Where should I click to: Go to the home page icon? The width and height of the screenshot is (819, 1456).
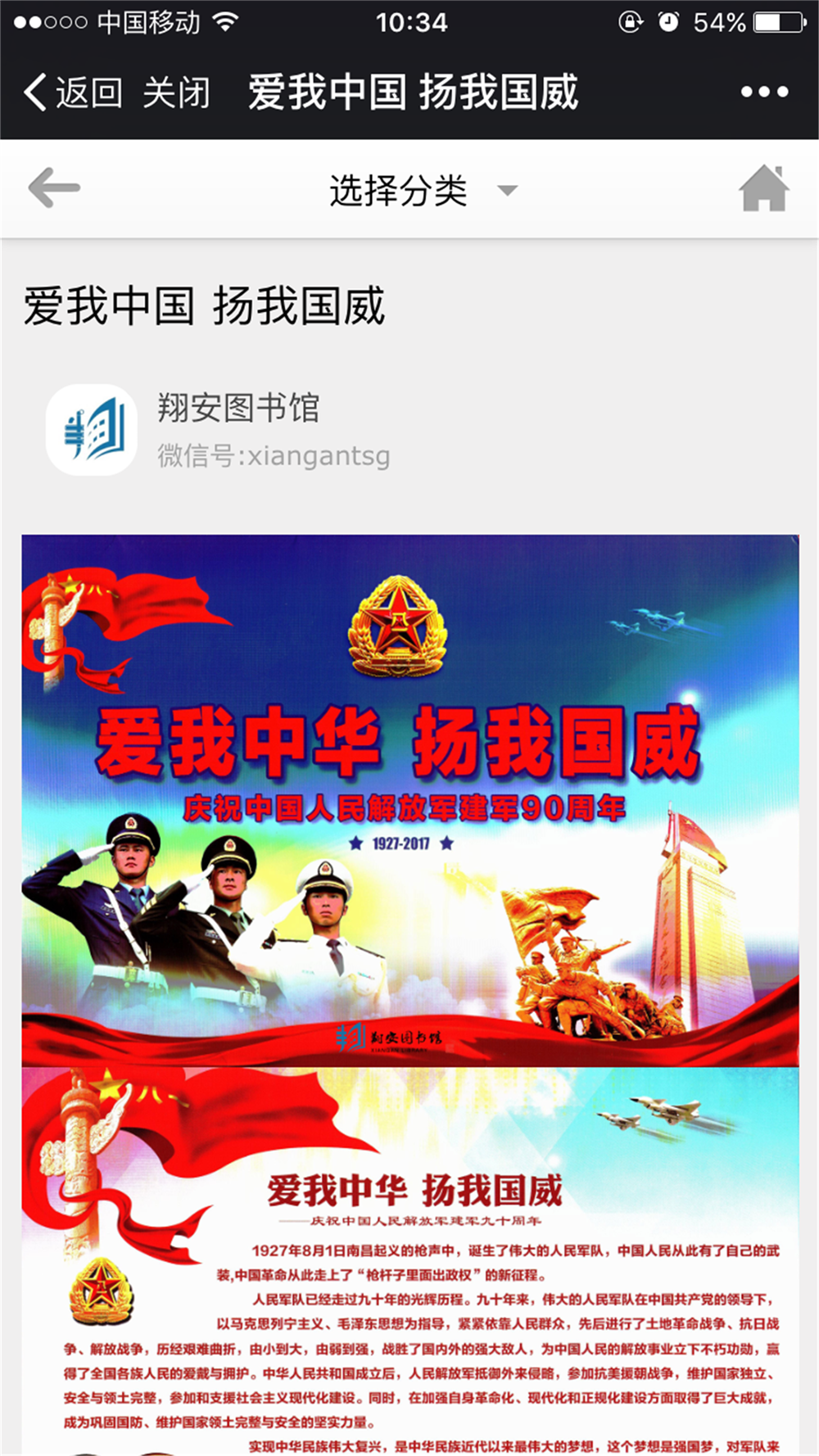pyautogui.click(x=763, y=188)
